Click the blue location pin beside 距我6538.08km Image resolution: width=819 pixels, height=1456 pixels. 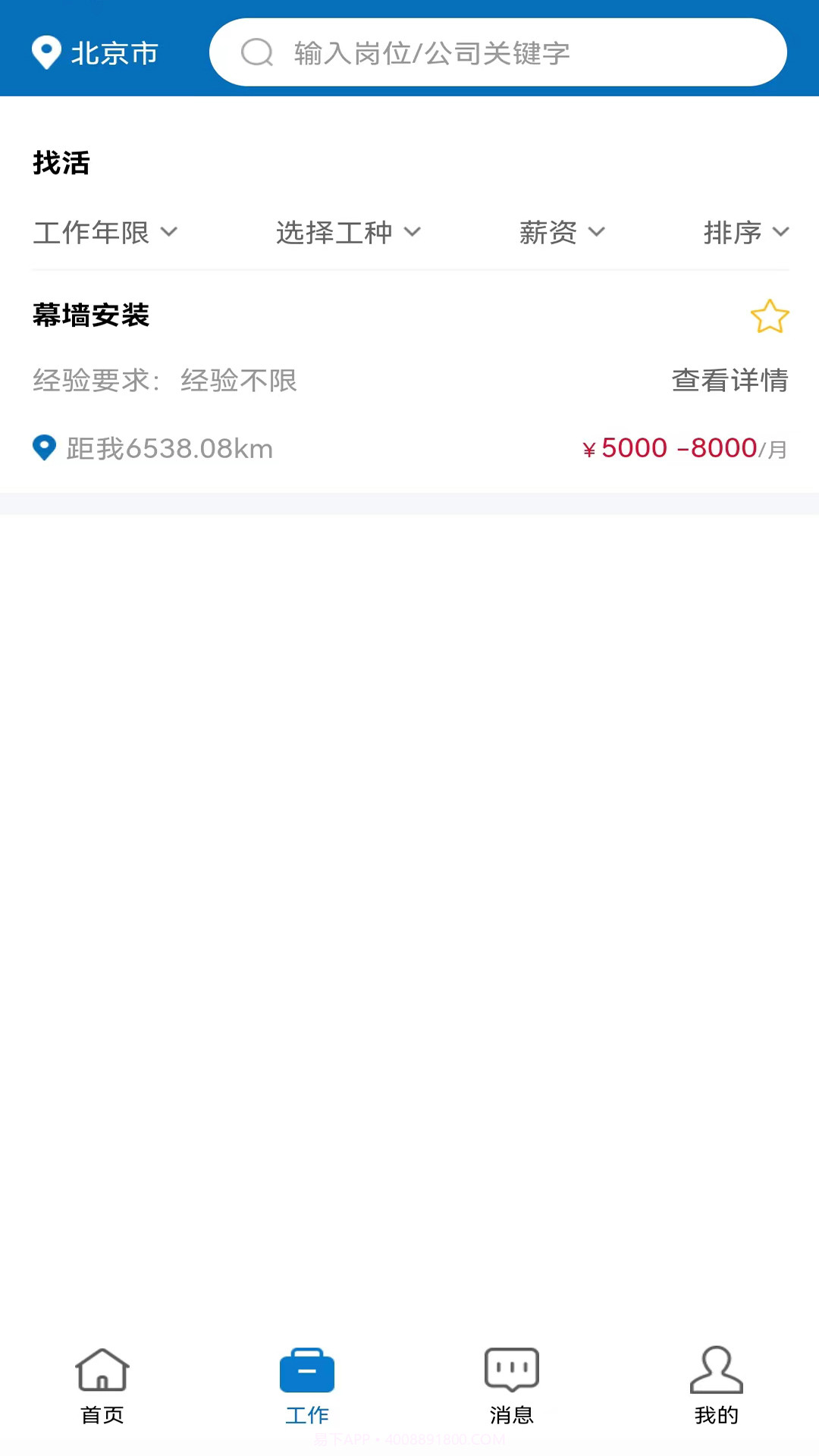pos(44,448)
